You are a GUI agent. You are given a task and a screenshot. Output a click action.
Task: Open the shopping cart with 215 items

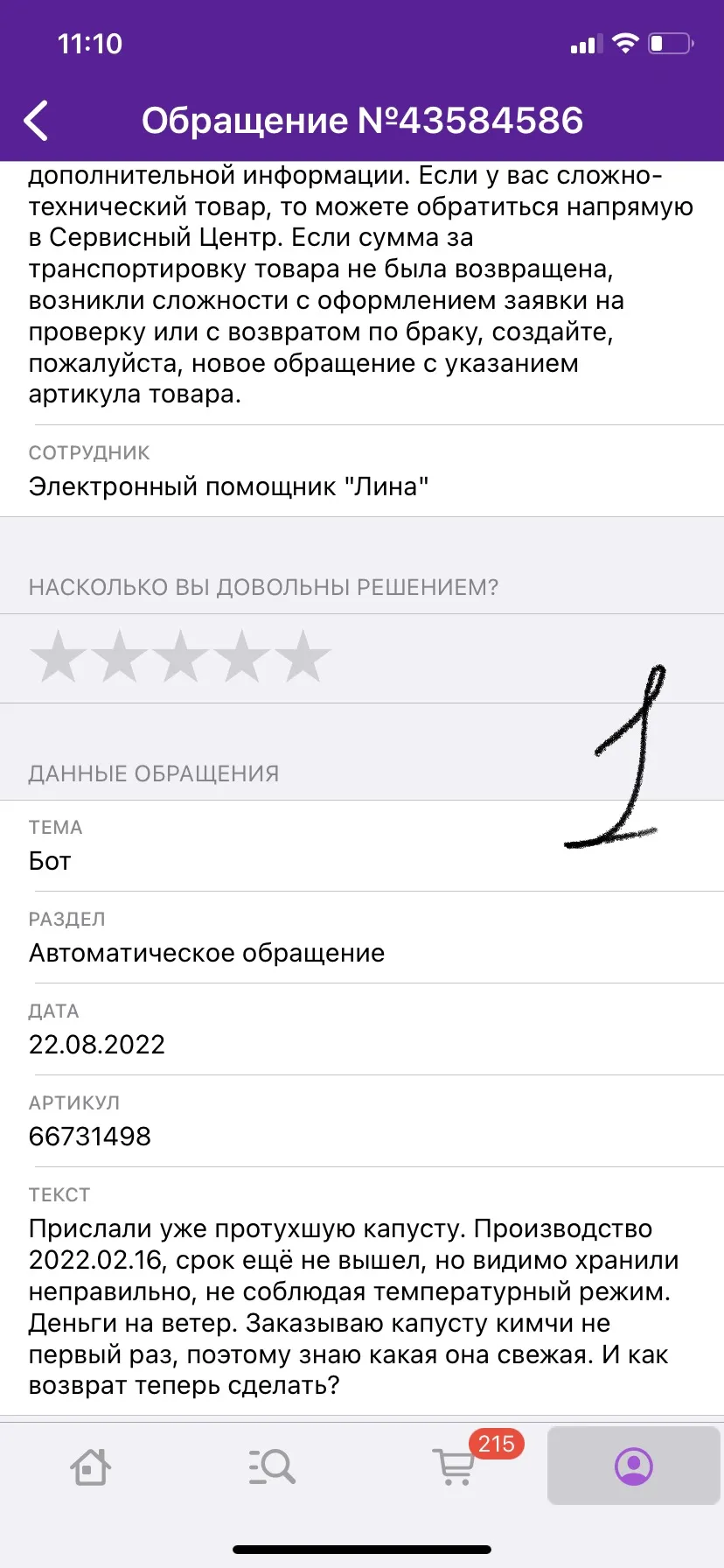(x=455, y=1466)
